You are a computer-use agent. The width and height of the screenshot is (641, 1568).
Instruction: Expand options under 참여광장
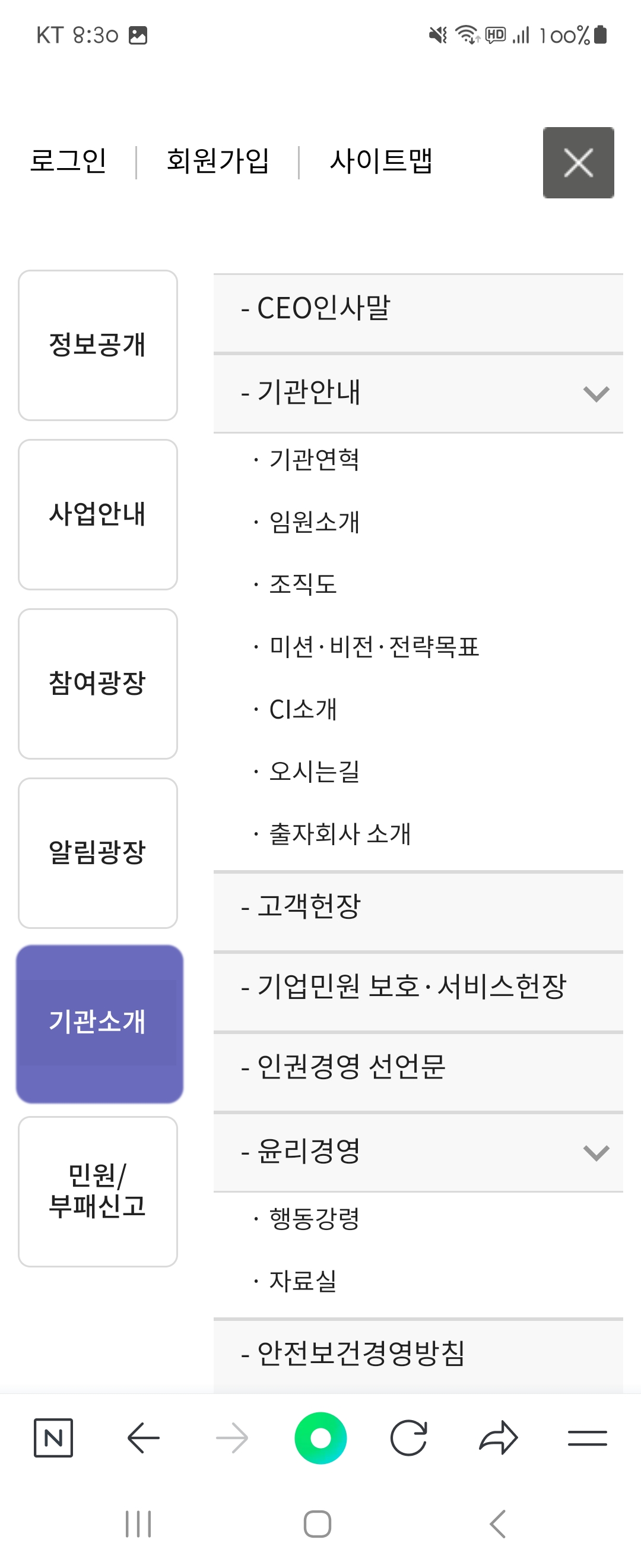[x=97, y=683]
